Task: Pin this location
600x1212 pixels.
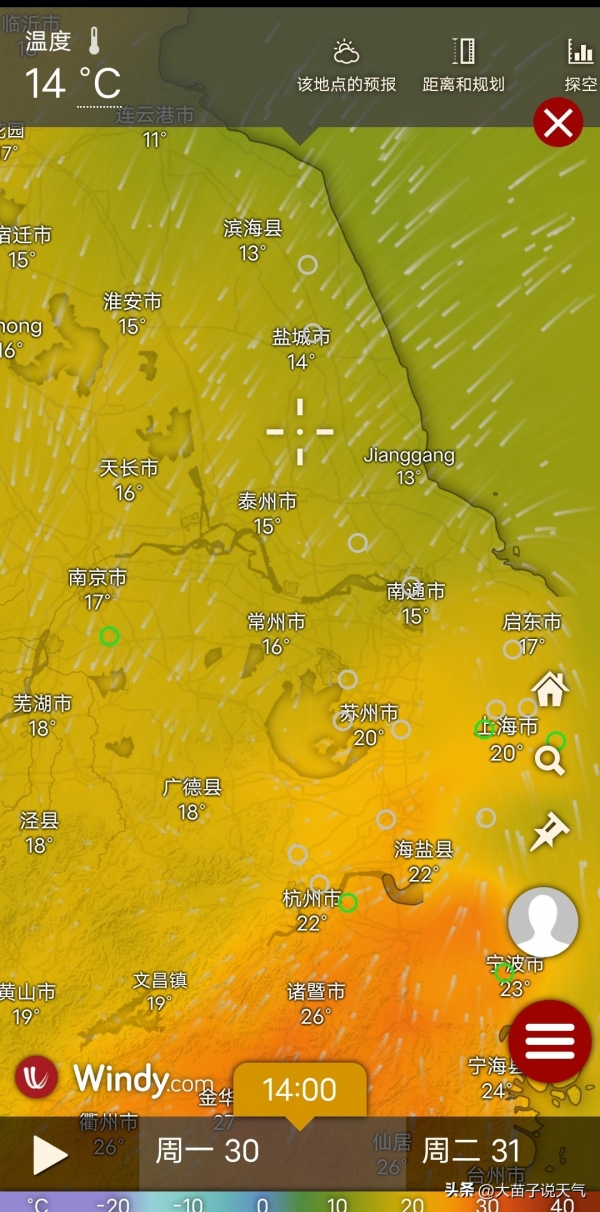Action: [x=549, y=832]
